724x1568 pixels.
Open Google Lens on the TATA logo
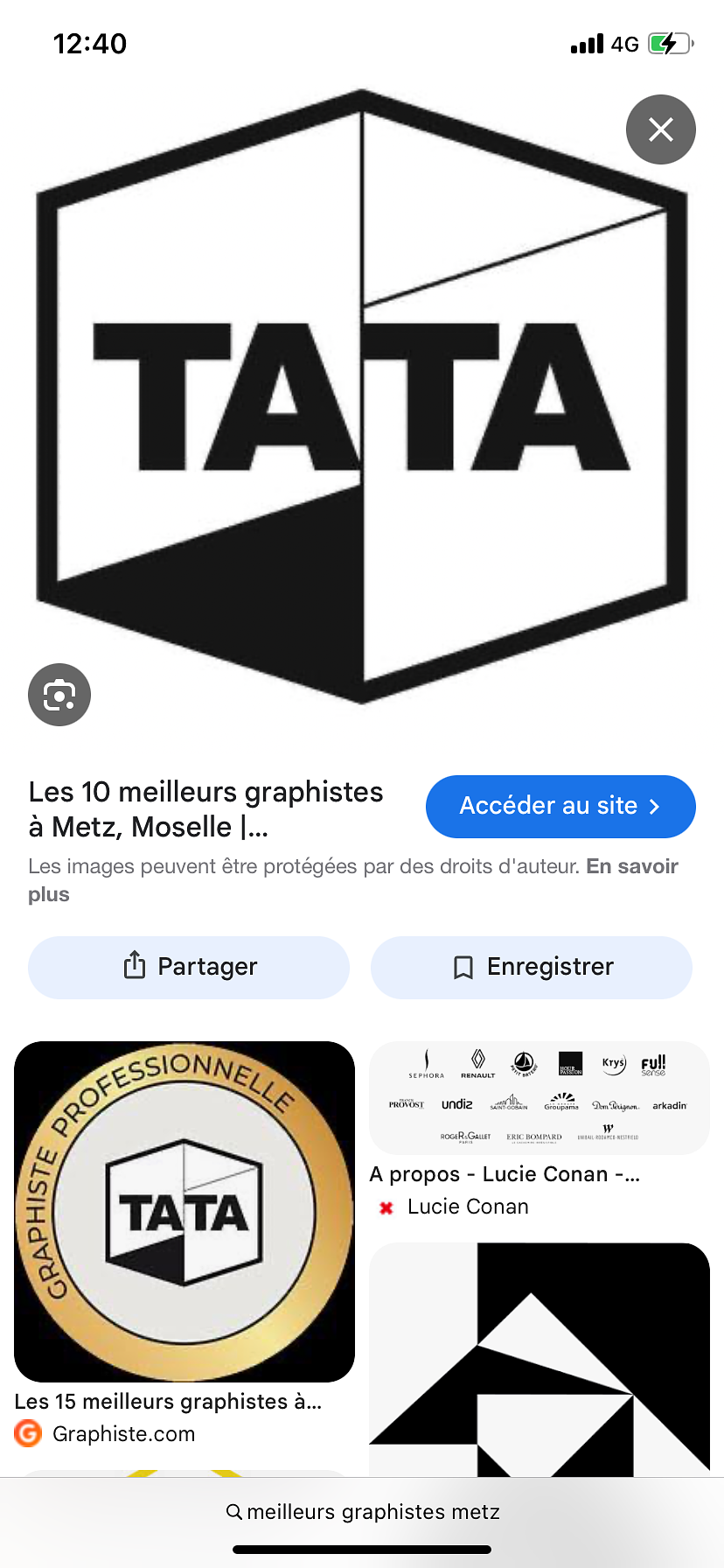(59, 694)
